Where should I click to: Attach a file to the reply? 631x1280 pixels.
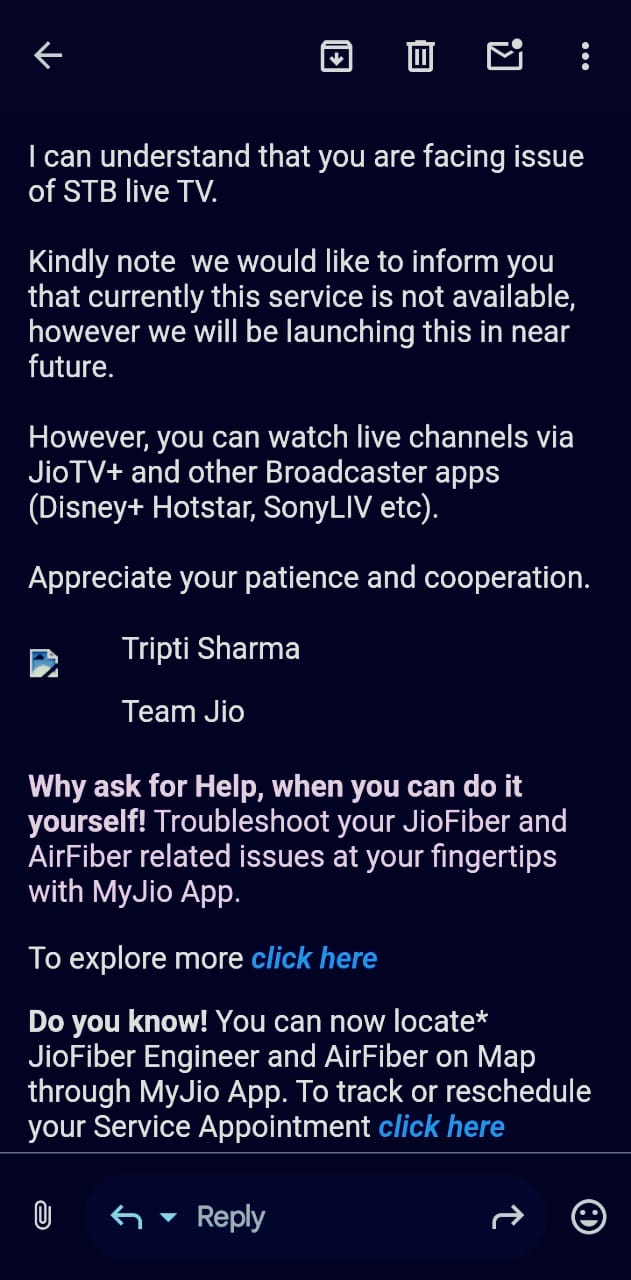pyautogui.click(x=42, y=1217)
